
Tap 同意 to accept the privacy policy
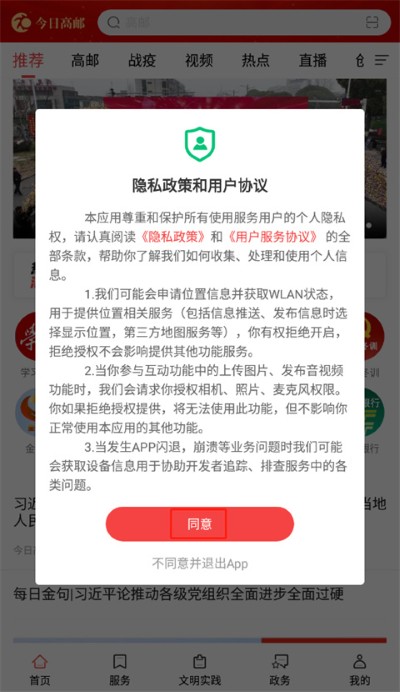coord(200,524)
